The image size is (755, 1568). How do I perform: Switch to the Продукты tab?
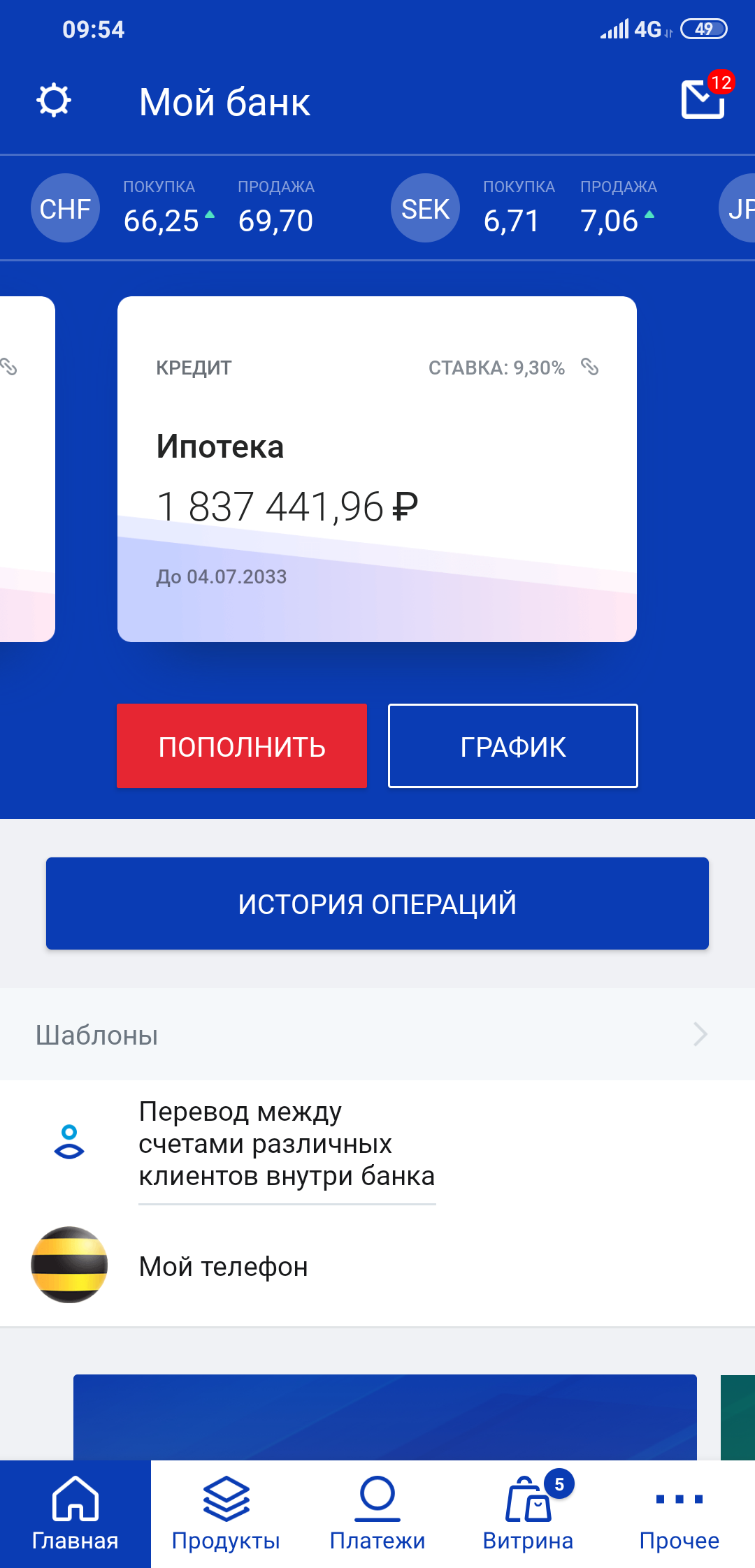pos(226,1513)
